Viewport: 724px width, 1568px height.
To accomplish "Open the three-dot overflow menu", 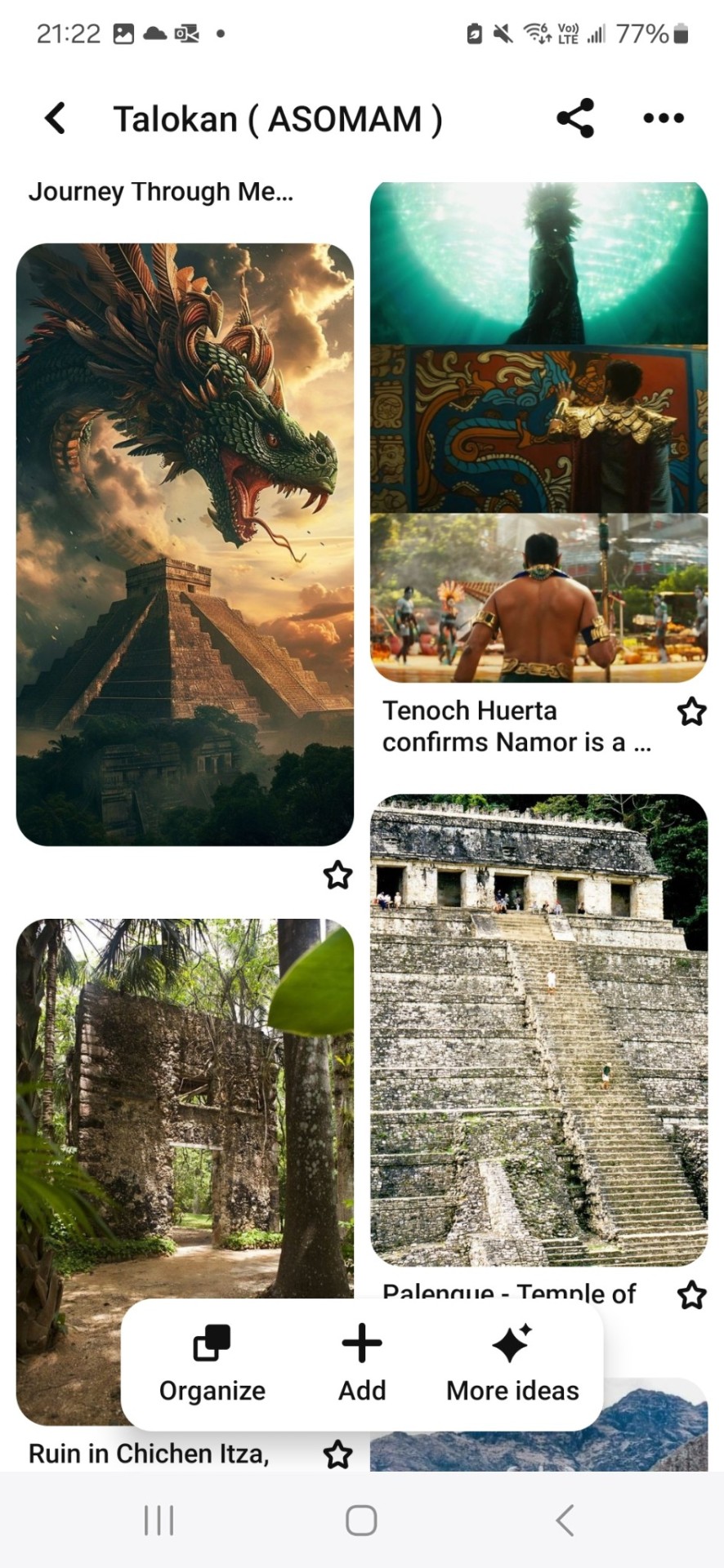I will click(663, 118).
